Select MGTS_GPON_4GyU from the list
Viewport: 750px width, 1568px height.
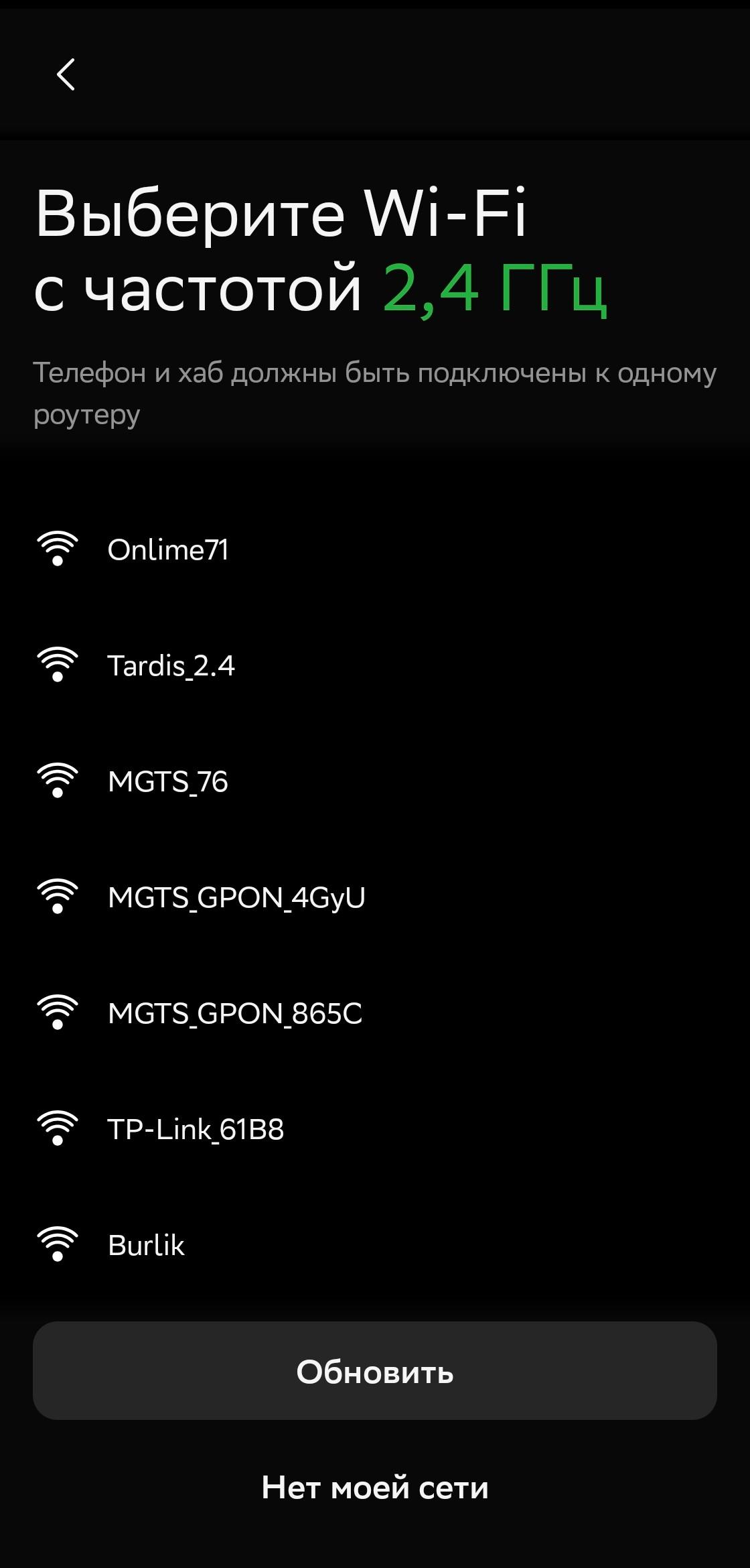375,897
